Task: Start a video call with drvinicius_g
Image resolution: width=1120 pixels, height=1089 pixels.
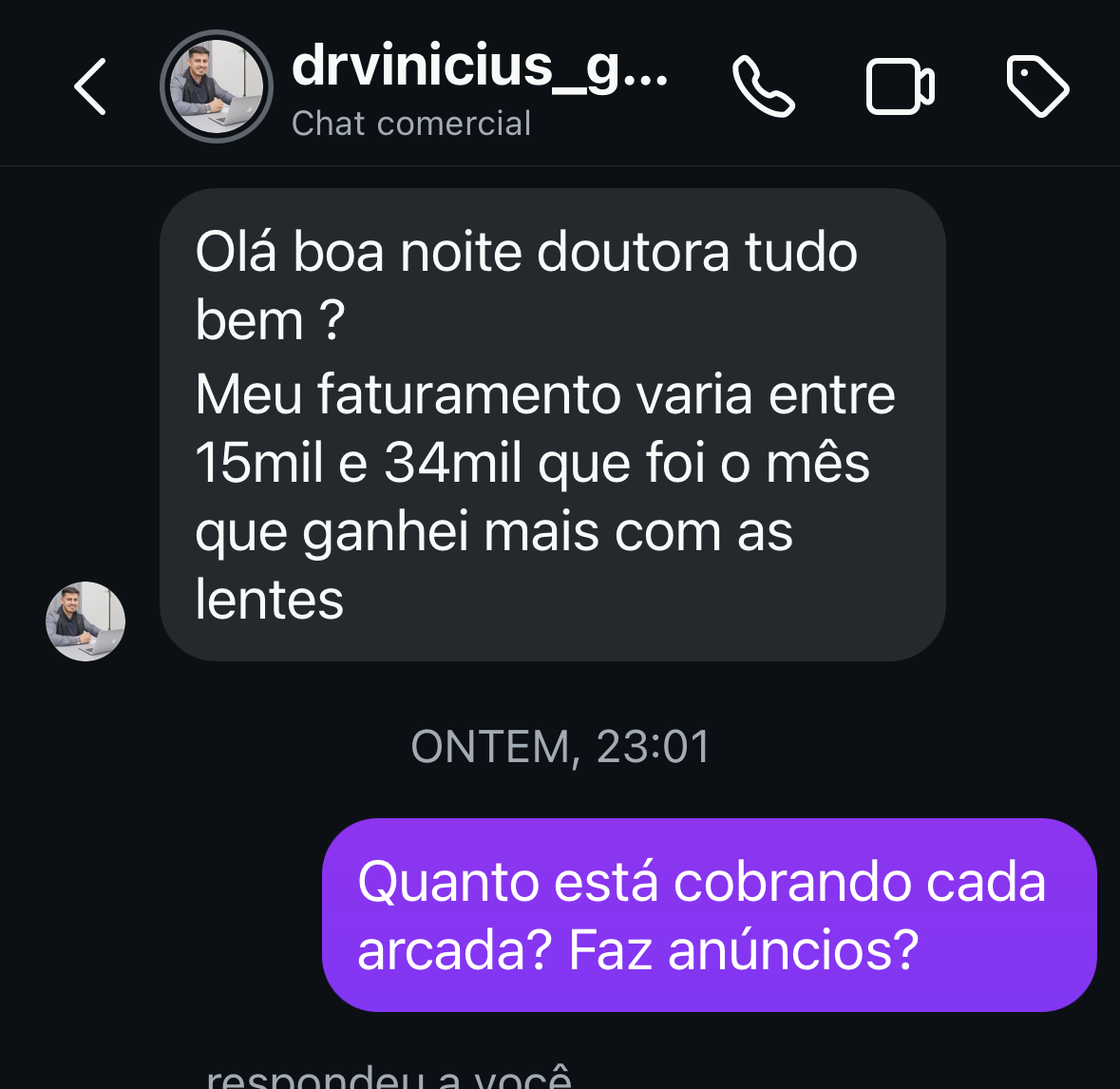Action: (x=900, y=86)
